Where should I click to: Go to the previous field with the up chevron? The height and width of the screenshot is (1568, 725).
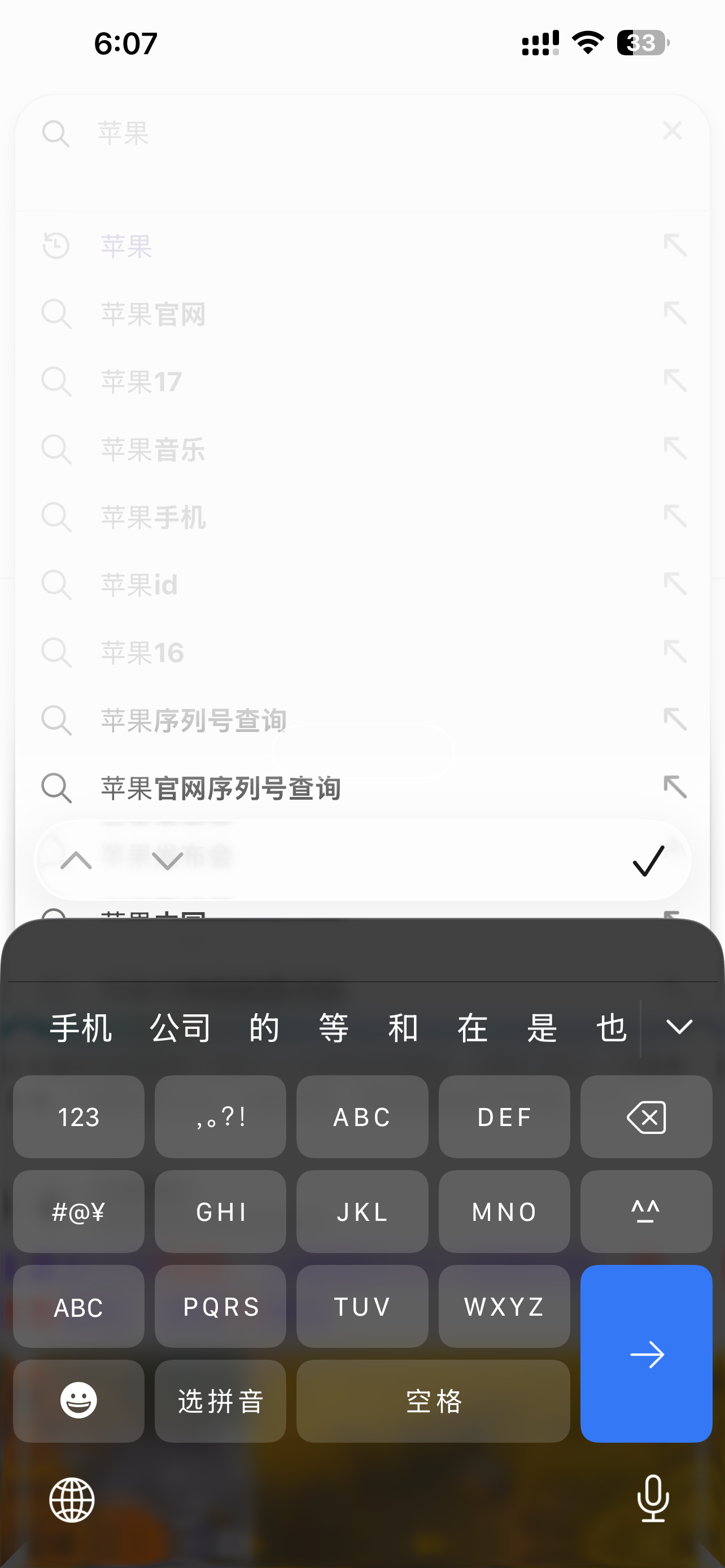point(77,860)
